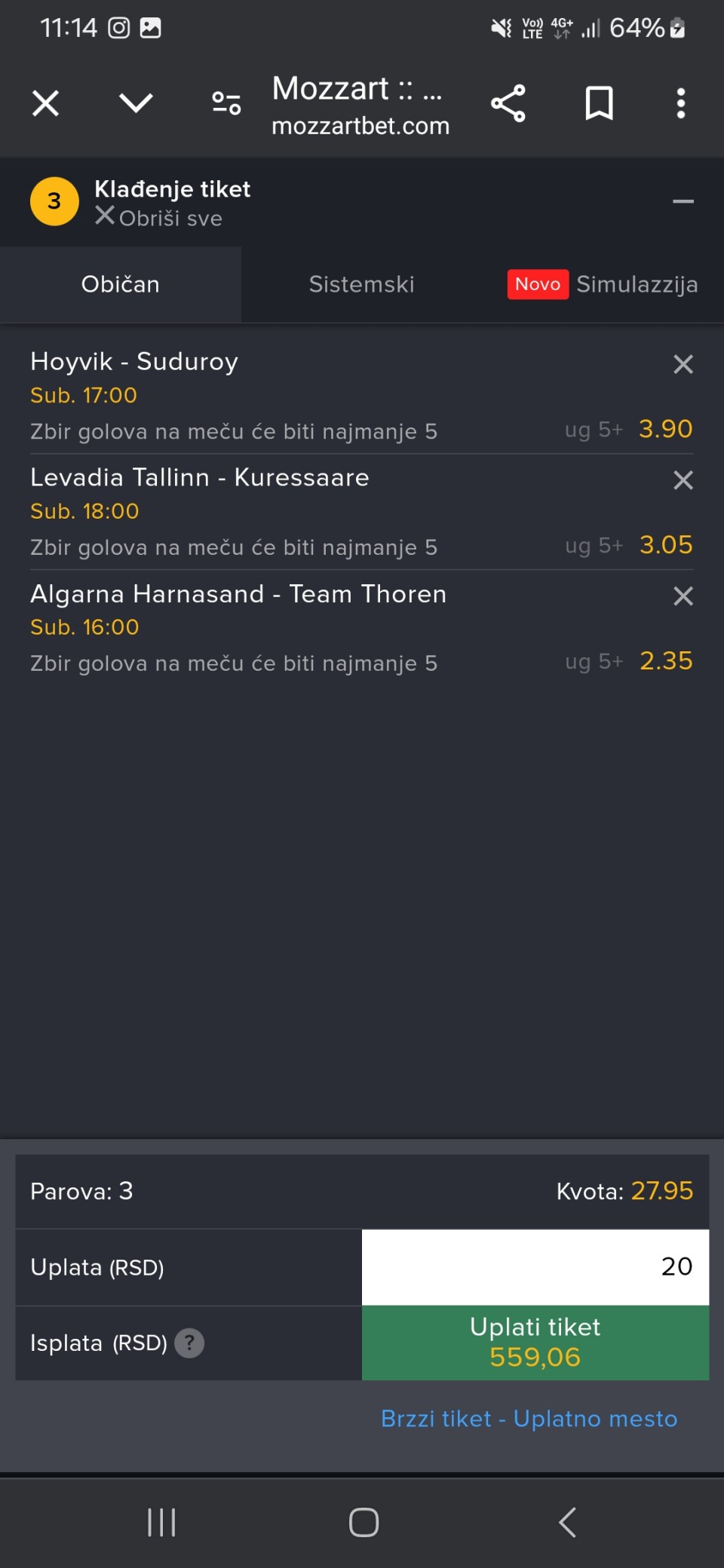Screen dimensions: 724x1568
Task: Open the browser overflow menu
Action: [x=681, y=103]
